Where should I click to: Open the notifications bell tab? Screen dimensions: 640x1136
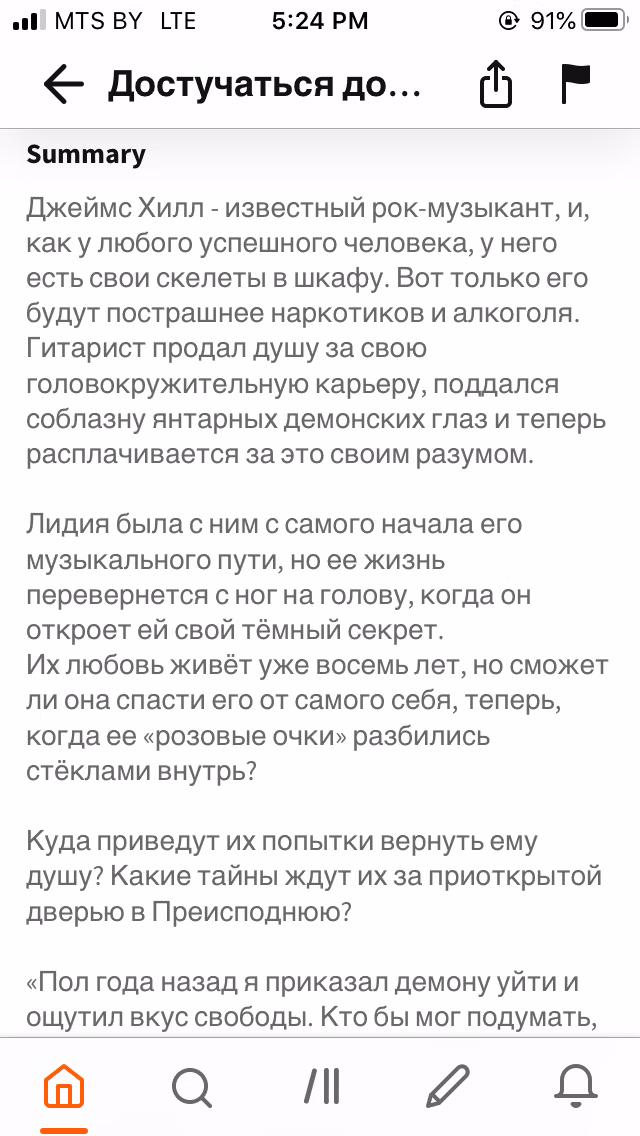(576, 1087)
